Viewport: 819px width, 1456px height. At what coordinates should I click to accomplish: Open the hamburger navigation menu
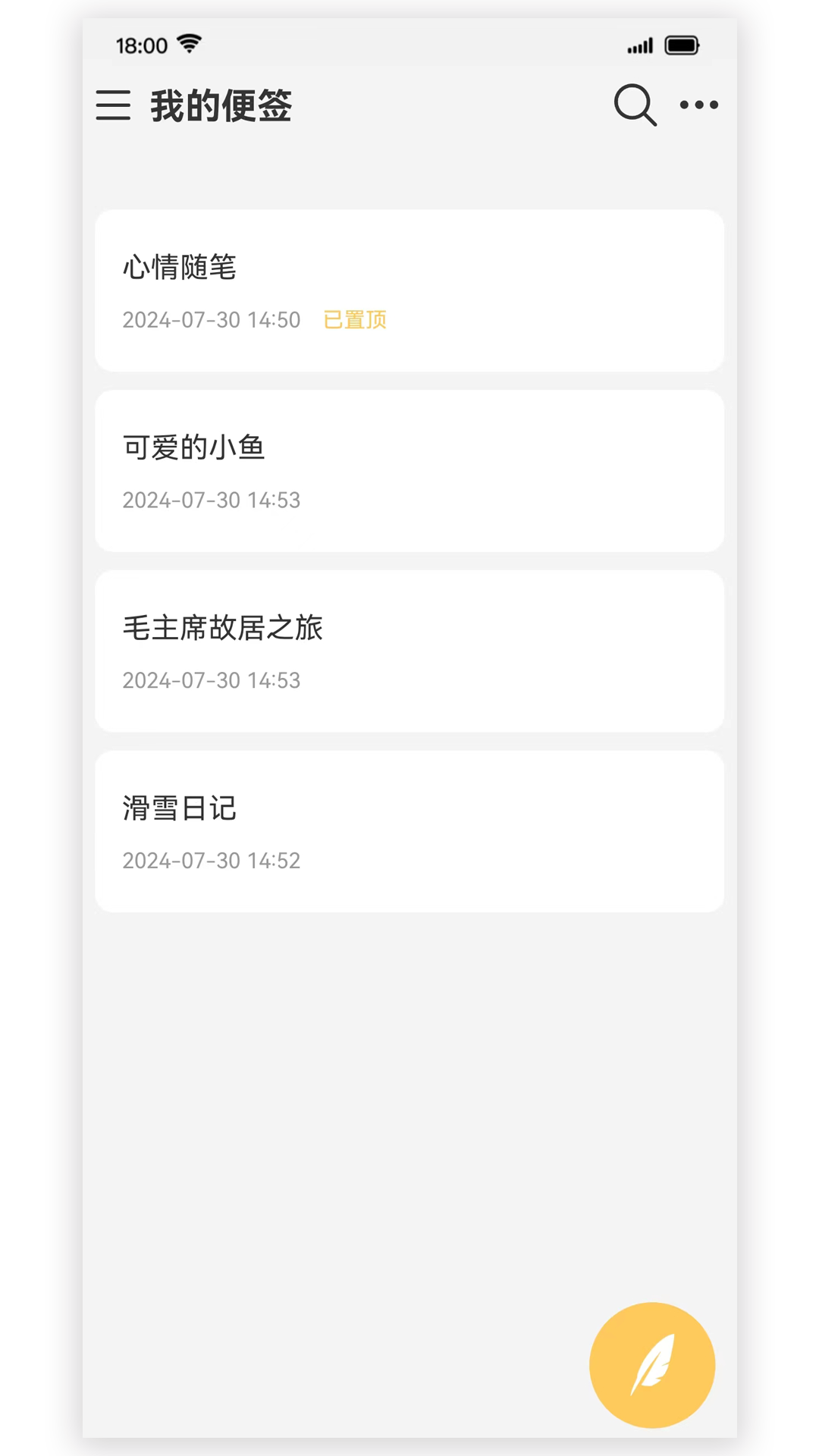click(114, 105)
